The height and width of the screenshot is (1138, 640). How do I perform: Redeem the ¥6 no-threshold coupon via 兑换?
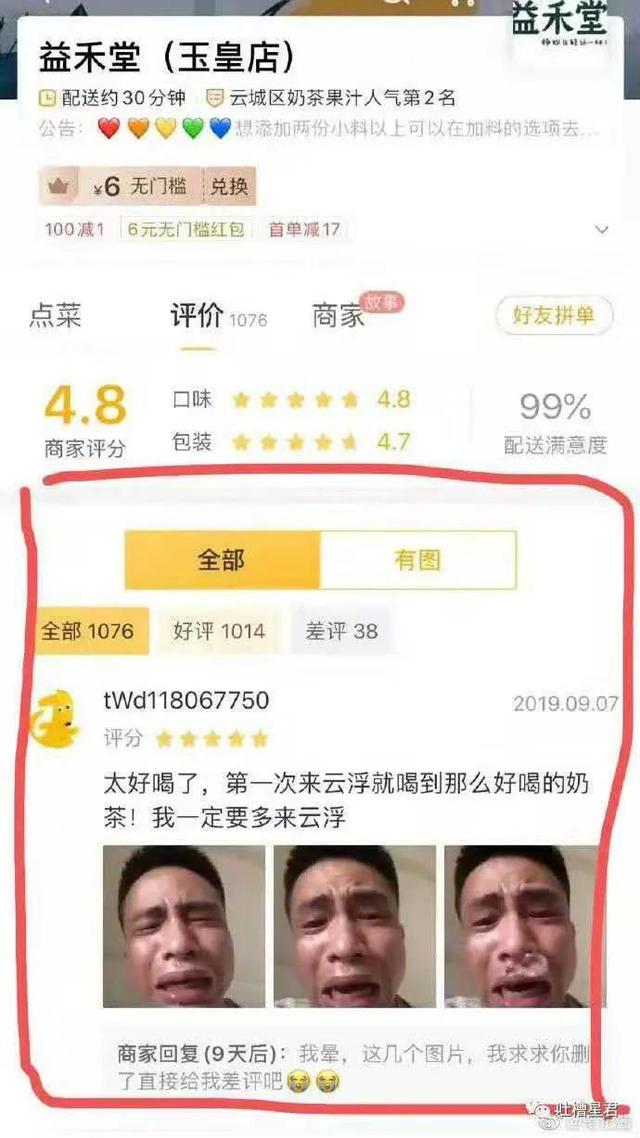[229, 187]
